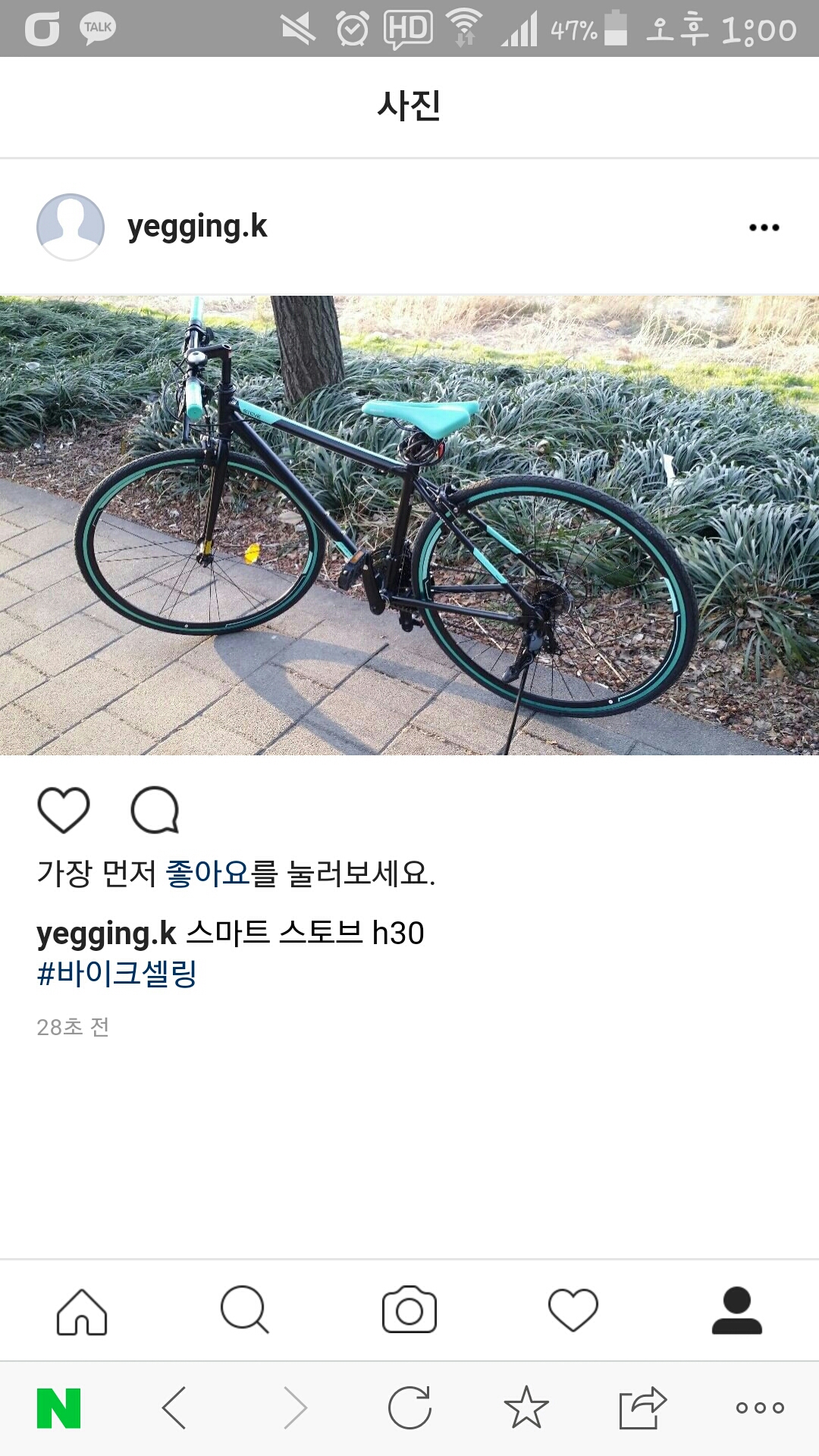Open the browser's more options menu
Image resolution: width=819 pixels, height=1456 pixels.
[760, 1408]
